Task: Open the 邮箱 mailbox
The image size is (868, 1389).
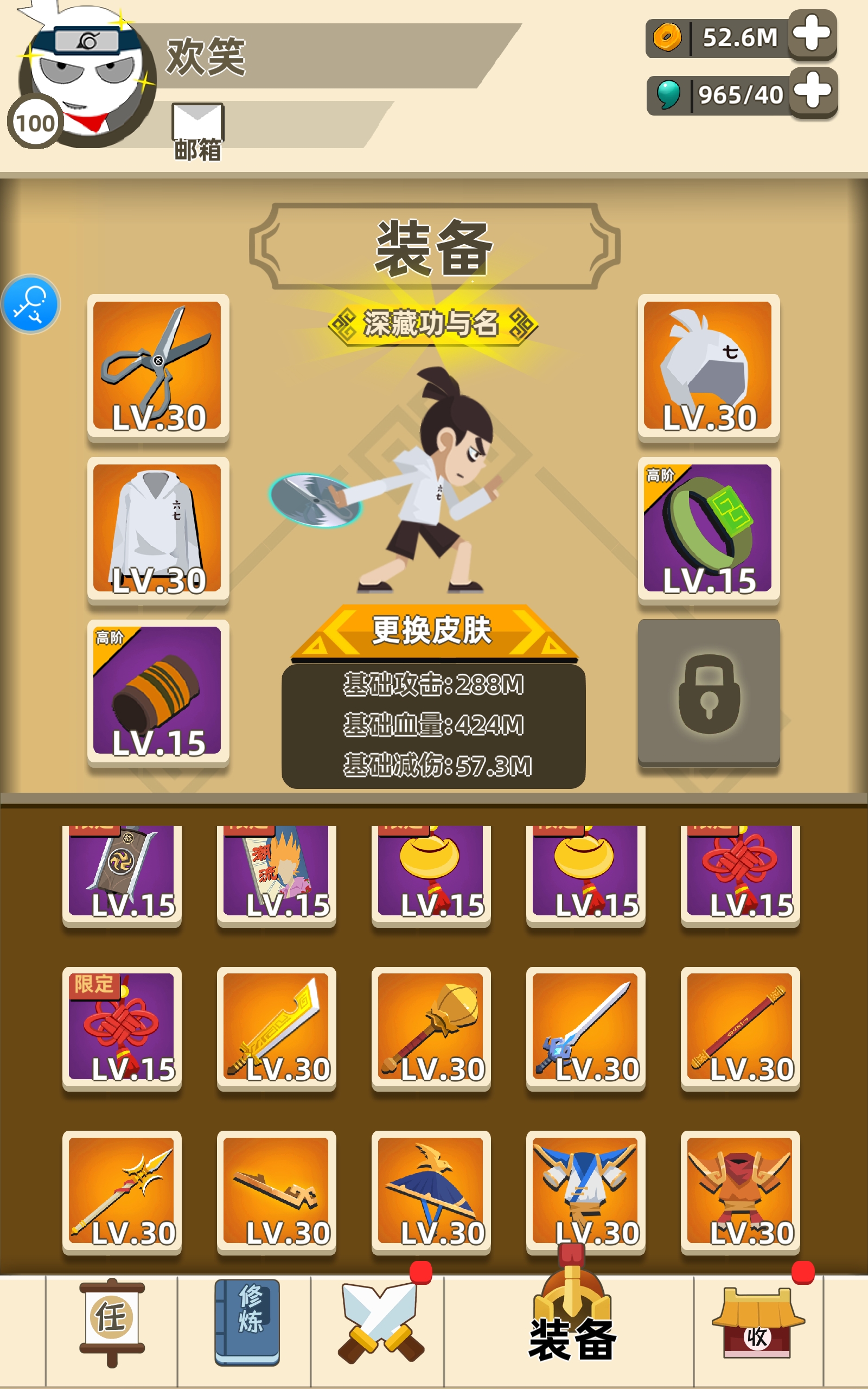Action: pos(197,132)
